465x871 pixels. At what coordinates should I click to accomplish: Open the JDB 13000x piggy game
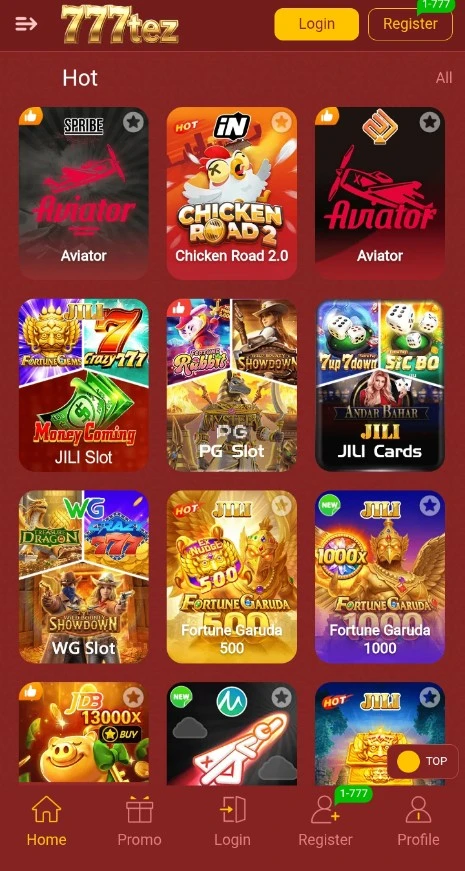[84, 733]
